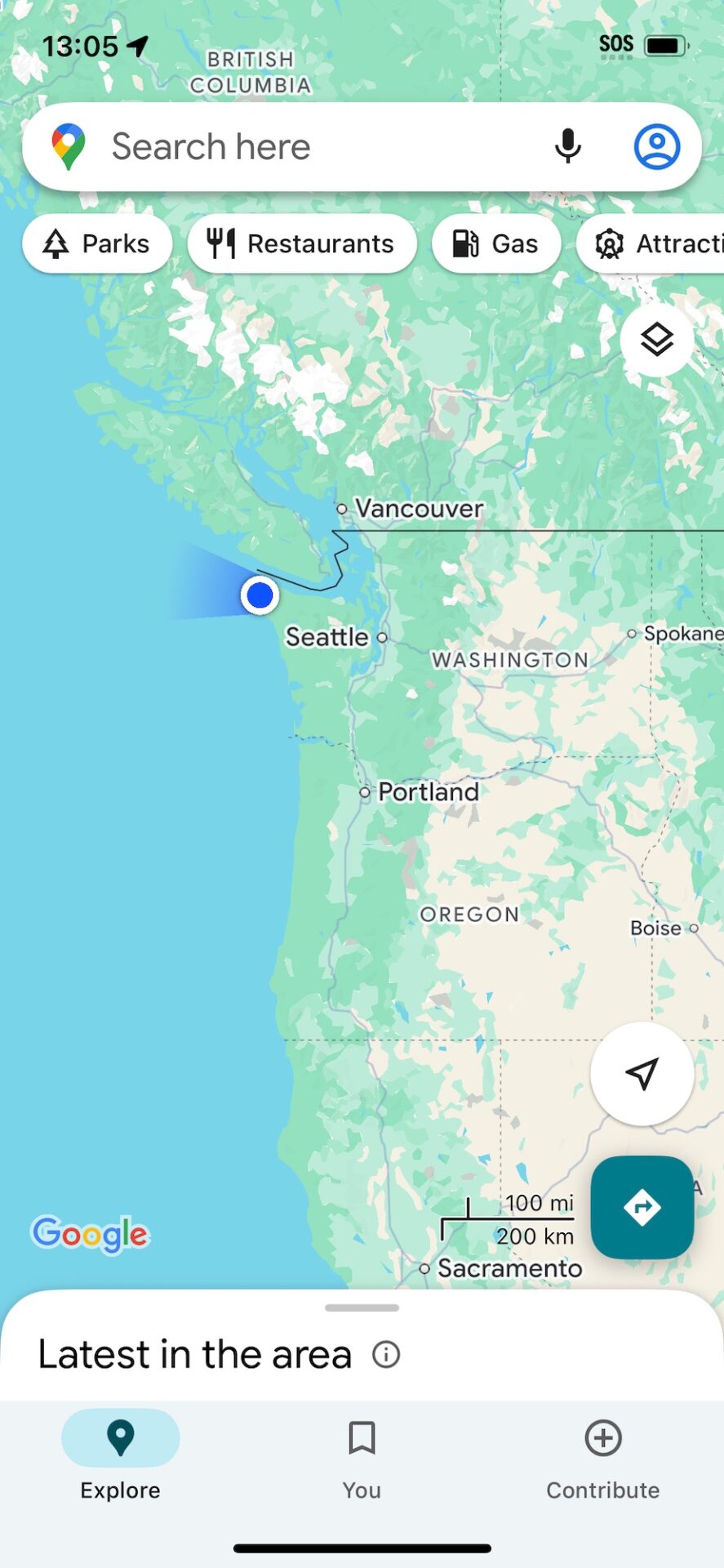Show Gas stations nearby

point(496,243)
